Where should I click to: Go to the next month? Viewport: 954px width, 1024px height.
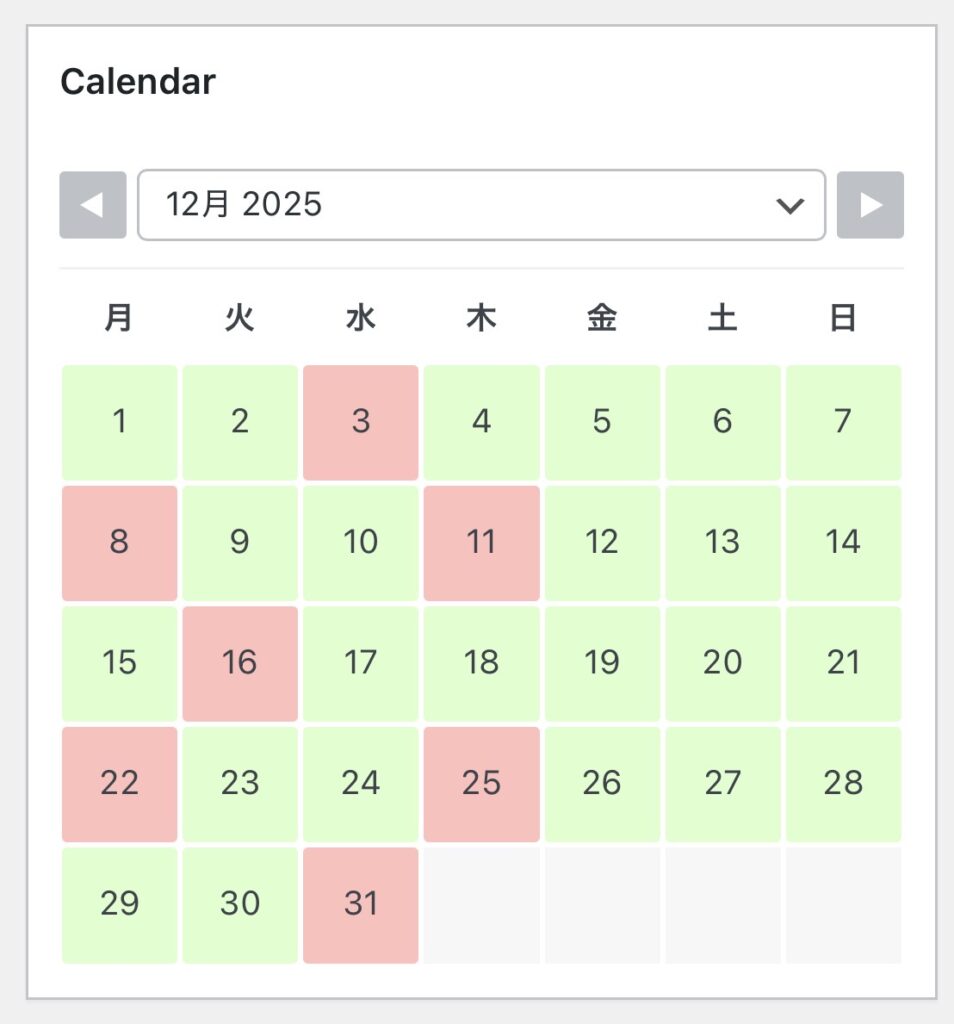pyautogui.click(x=870, y=205)
